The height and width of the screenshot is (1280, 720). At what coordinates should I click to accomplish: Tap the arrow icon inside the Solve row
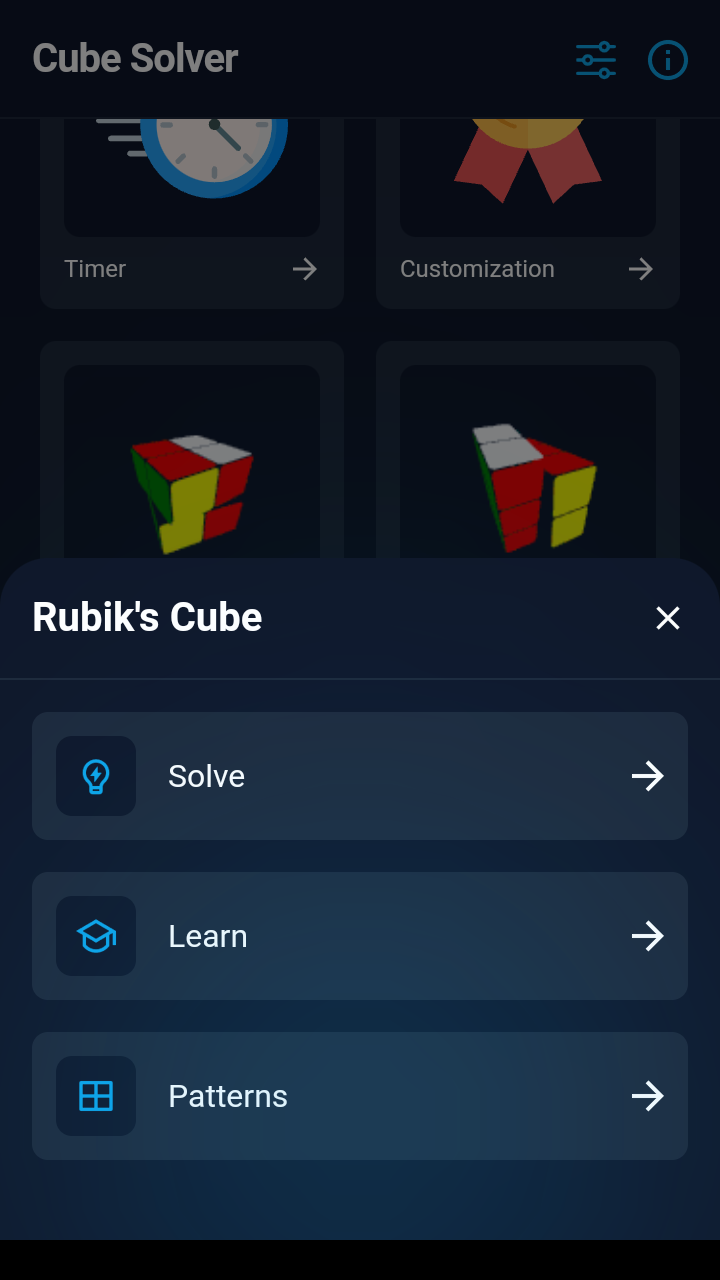(648, 776)
